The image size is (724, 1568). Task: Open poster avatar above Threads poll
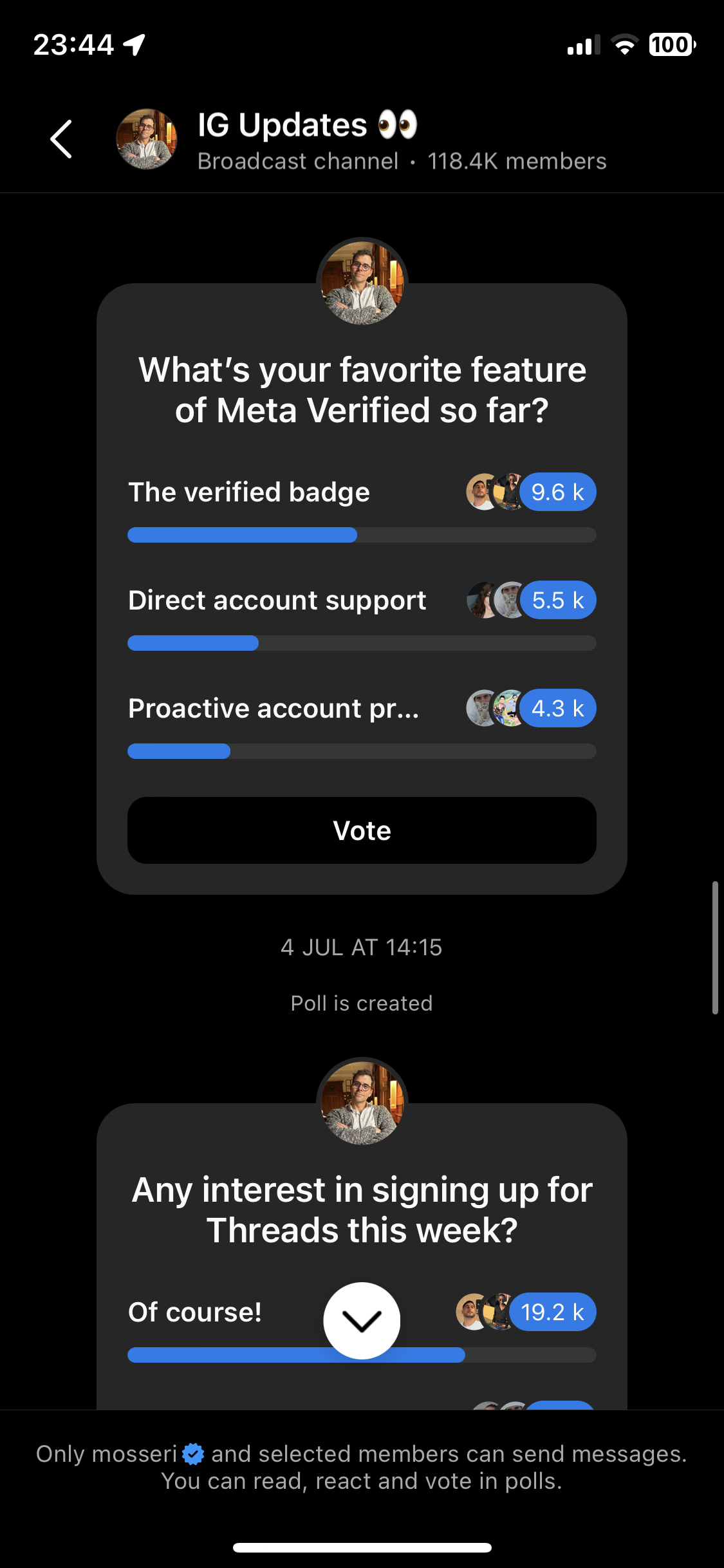(362, 1102)
